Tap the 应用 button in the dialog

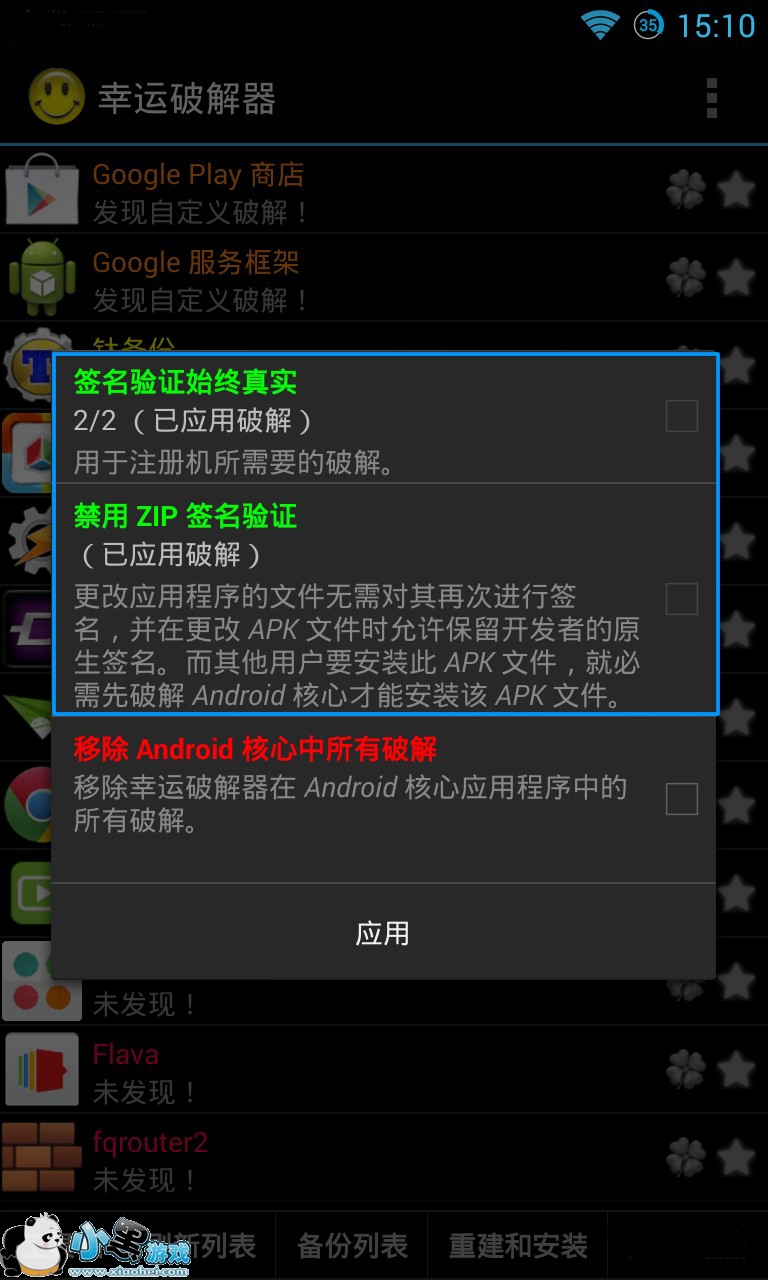coord(383,933)
